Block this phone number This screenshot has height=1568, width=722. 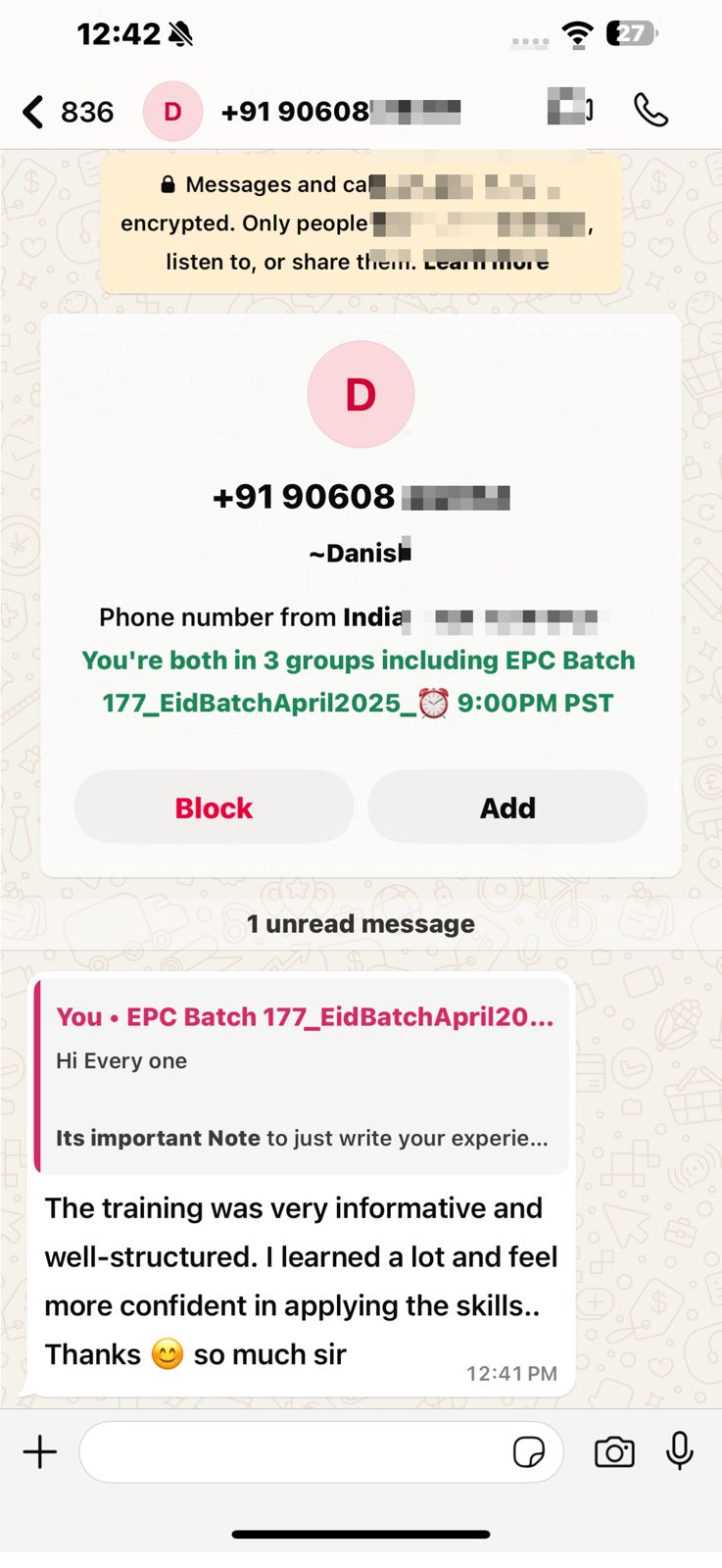pyautogui.click(x=214, y=808)
